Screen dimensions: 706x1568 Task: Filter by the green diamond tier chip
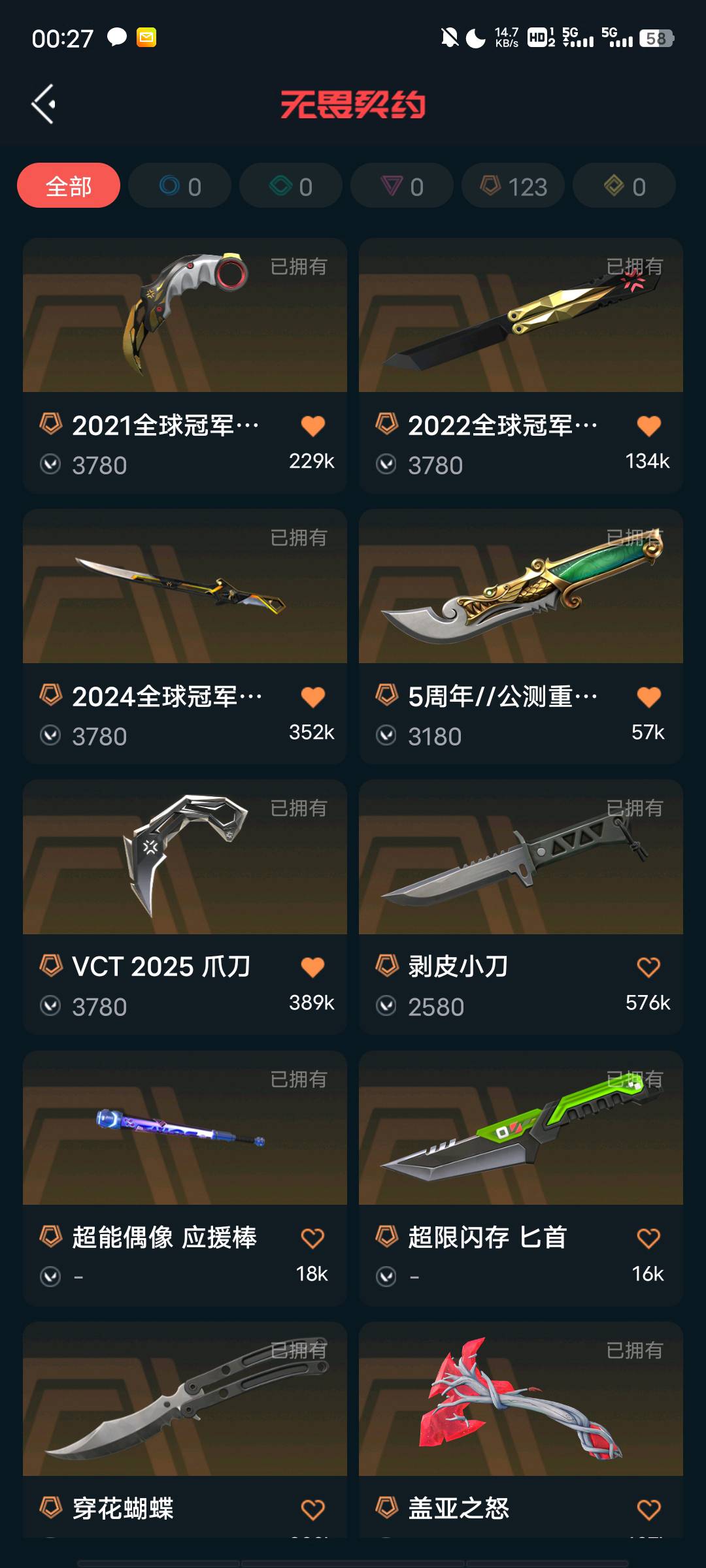click(291, 186)
